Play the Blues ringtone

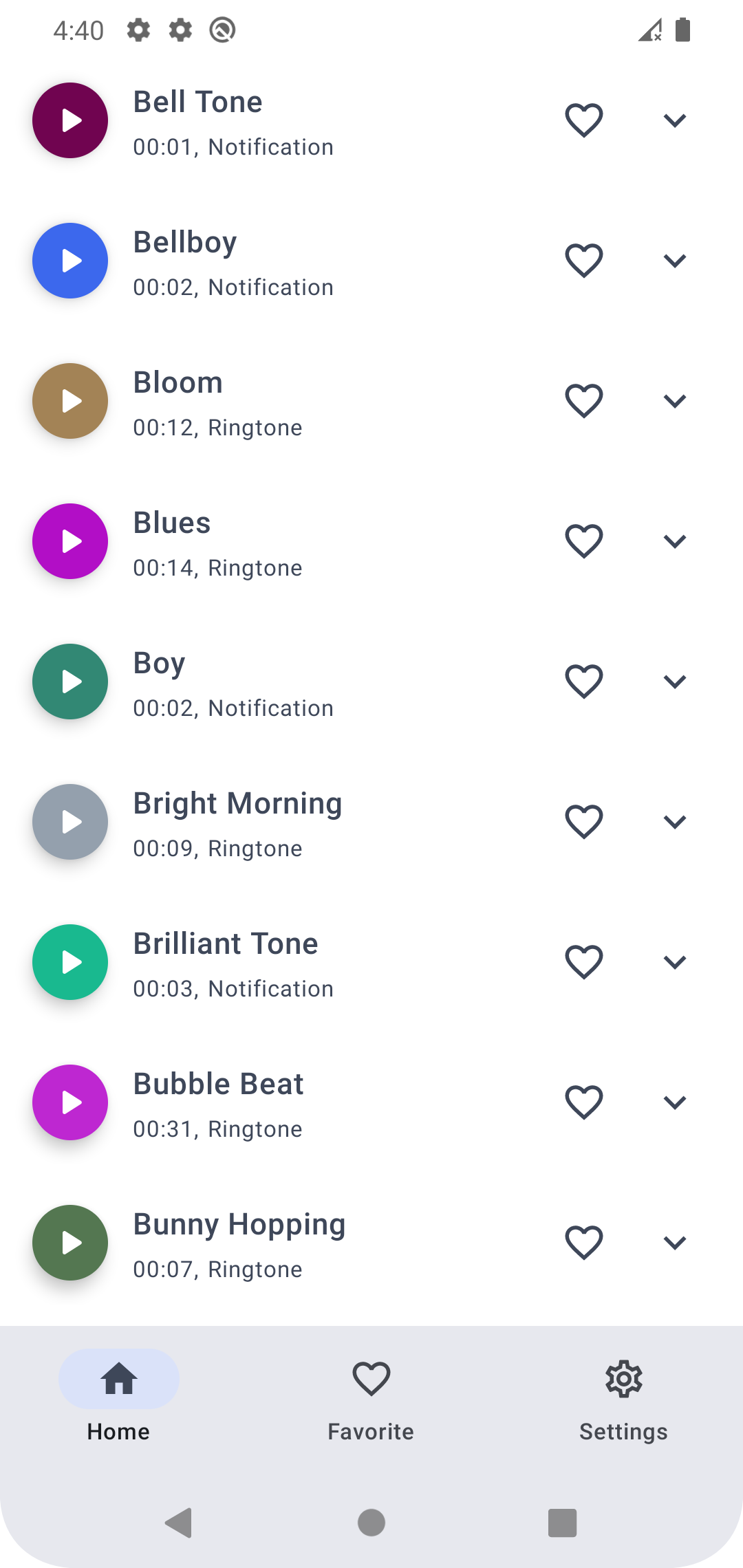tap(69, 541)
